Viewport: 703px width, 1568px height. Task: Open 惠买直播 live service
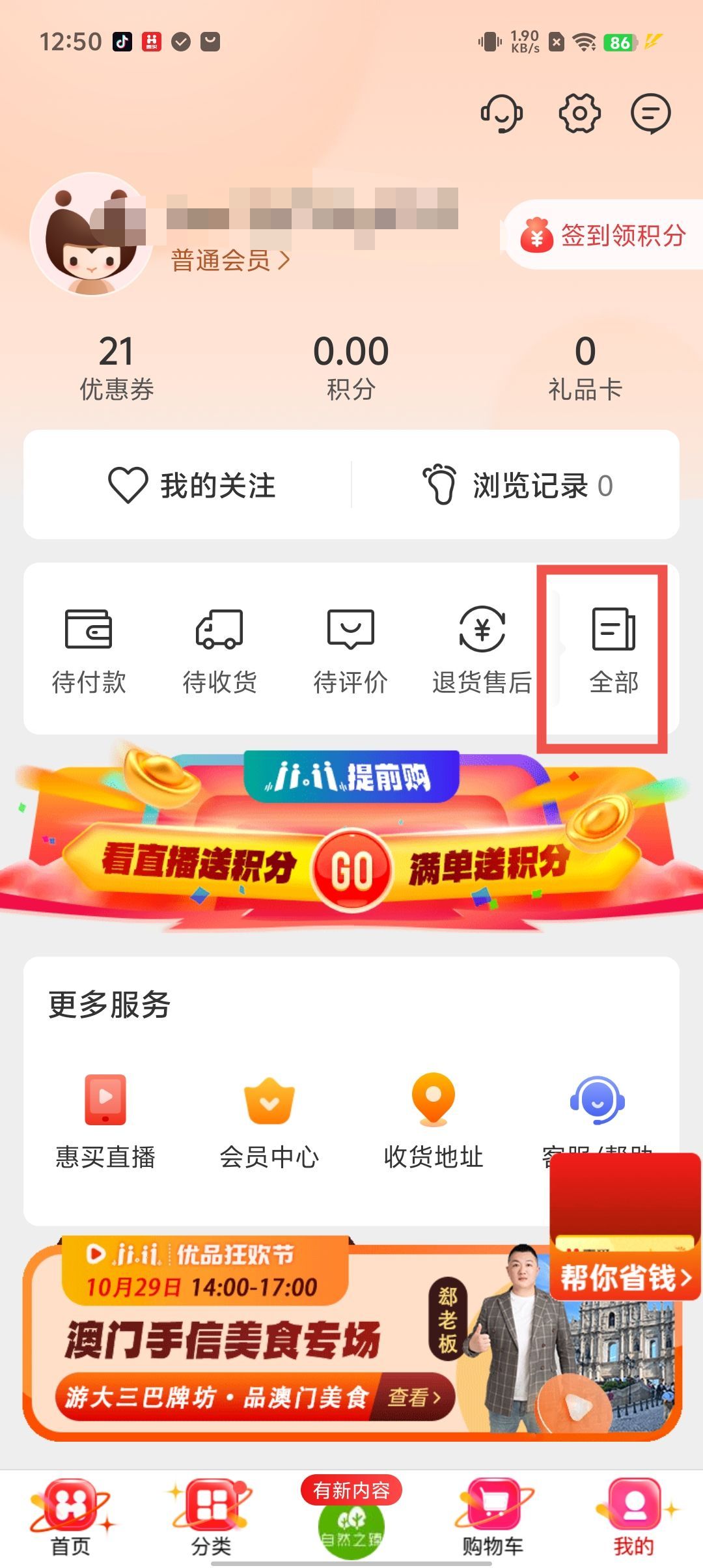[x=105, y=1120]
